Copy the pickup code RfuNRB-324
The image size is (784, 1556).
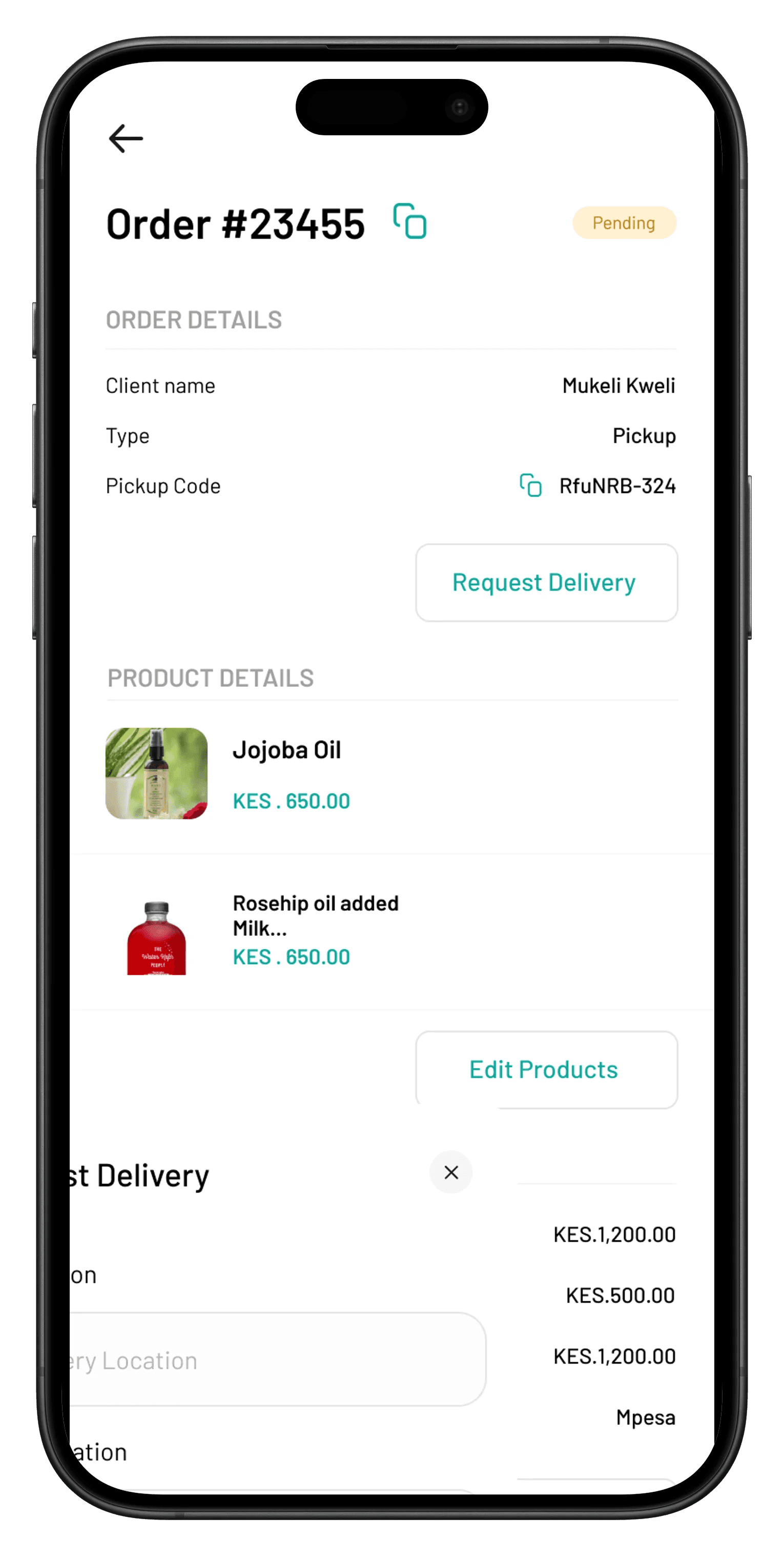click(x=530, y=485)
